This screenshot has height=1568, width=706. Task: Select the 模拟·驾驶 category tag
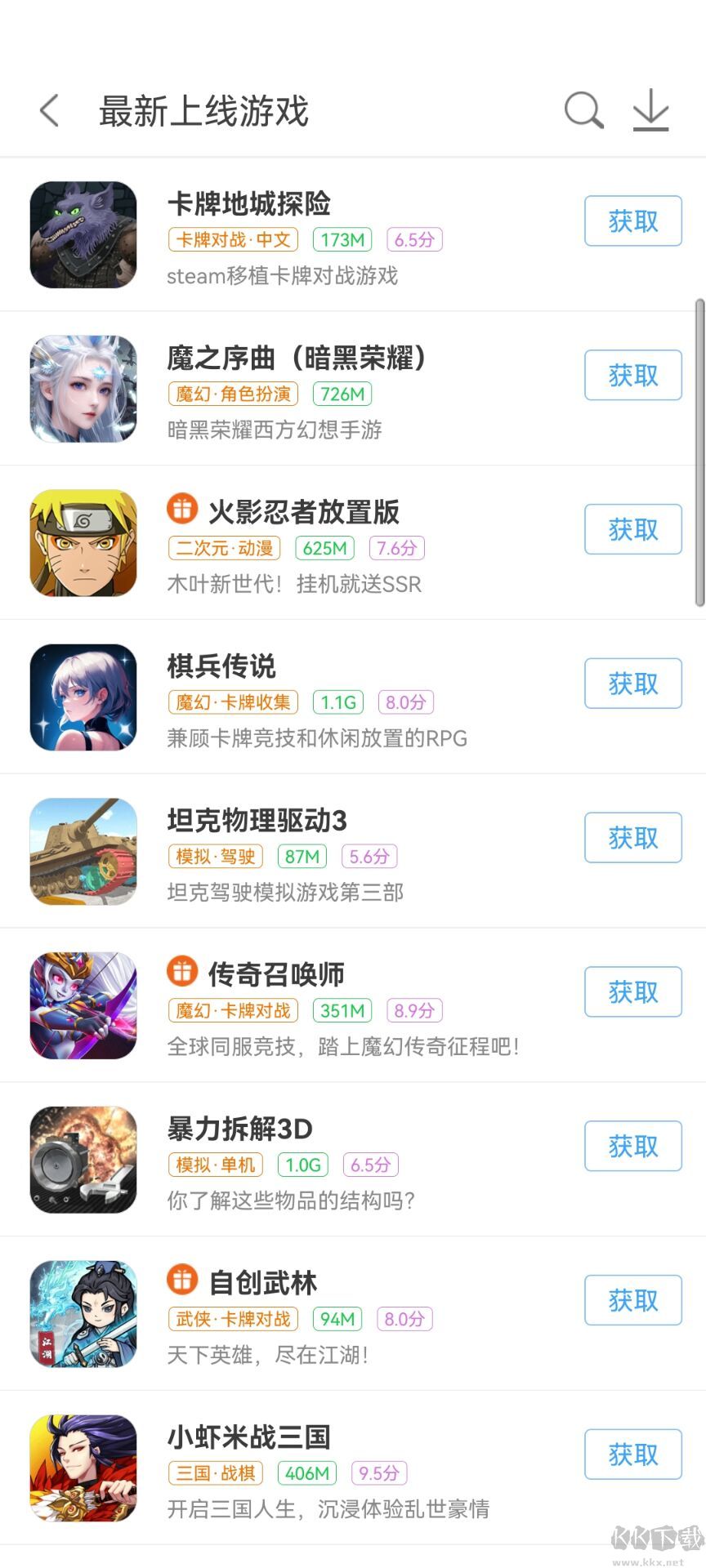215,856
